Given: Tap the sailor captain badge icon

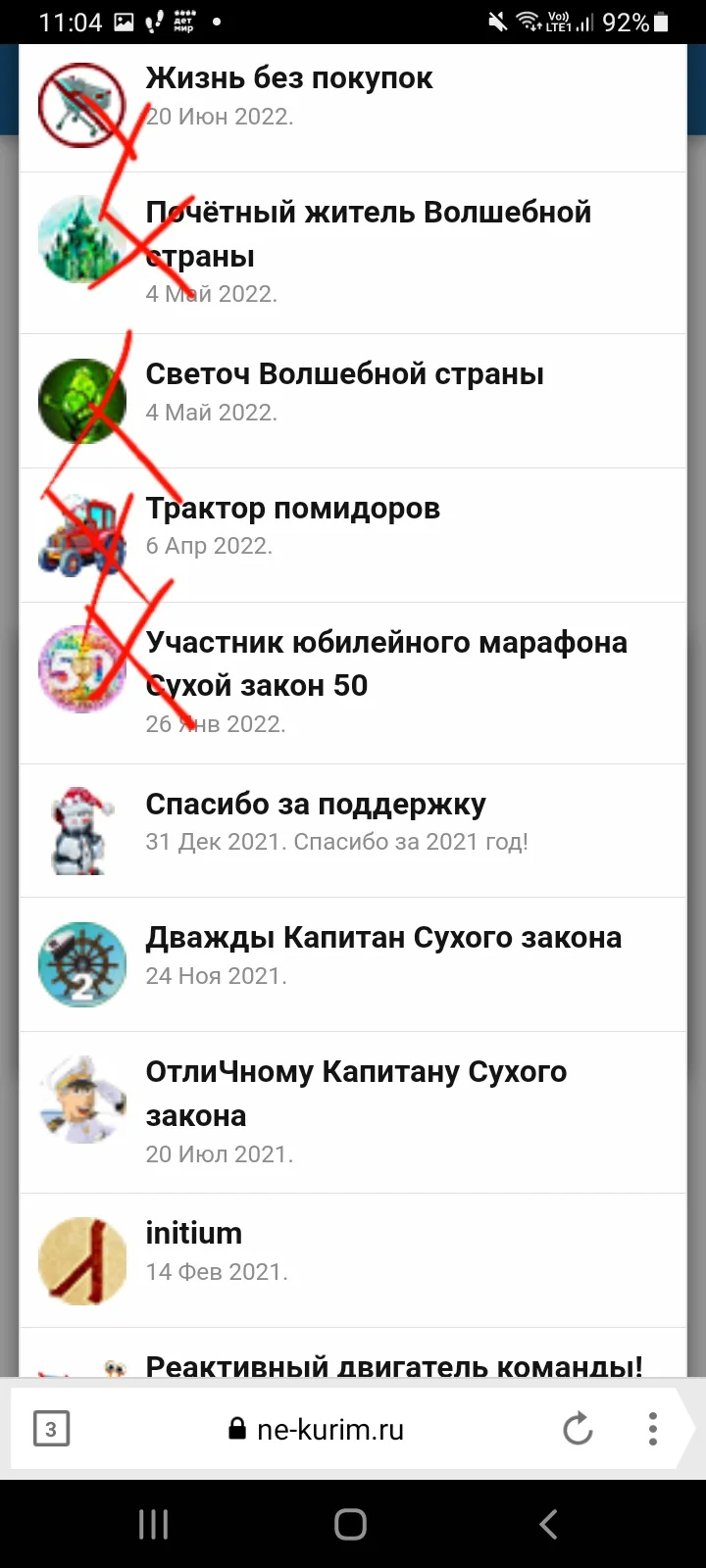Looking at the screenshot, I should pyautogui.click(x=82, y=1100).
